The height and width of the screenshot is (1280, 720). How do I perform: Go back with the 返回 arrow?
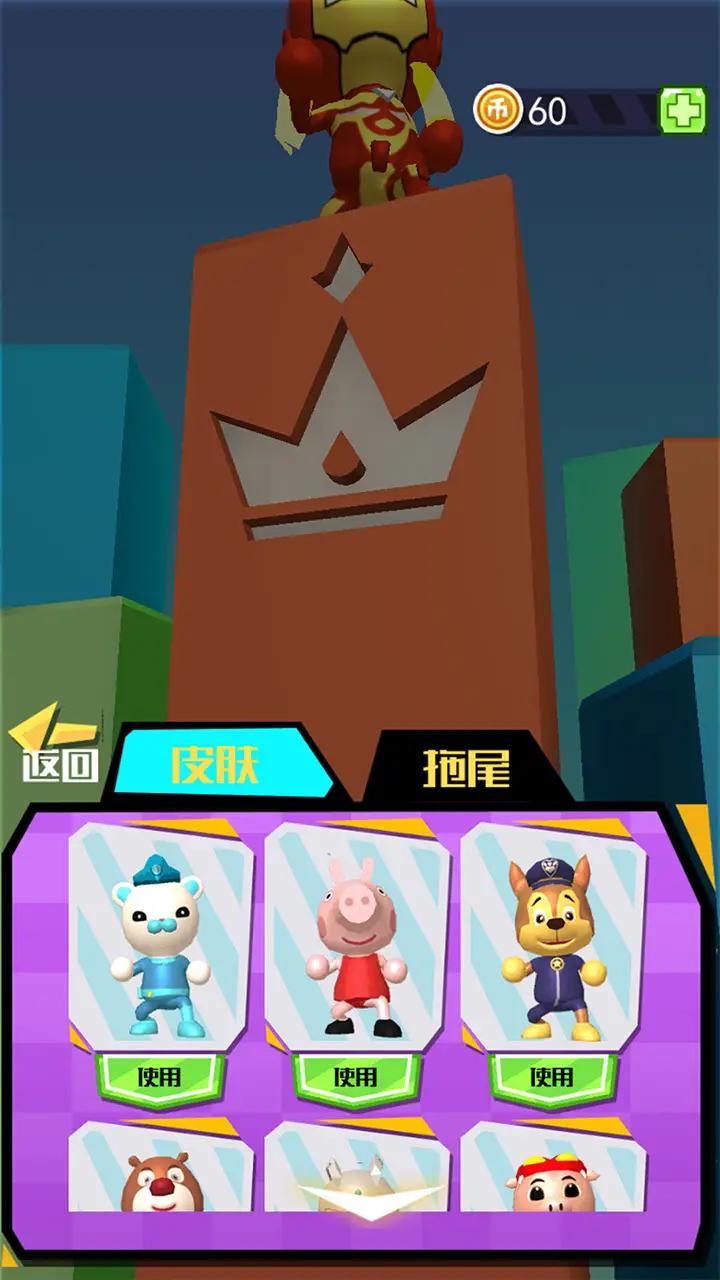coord(57,748)
